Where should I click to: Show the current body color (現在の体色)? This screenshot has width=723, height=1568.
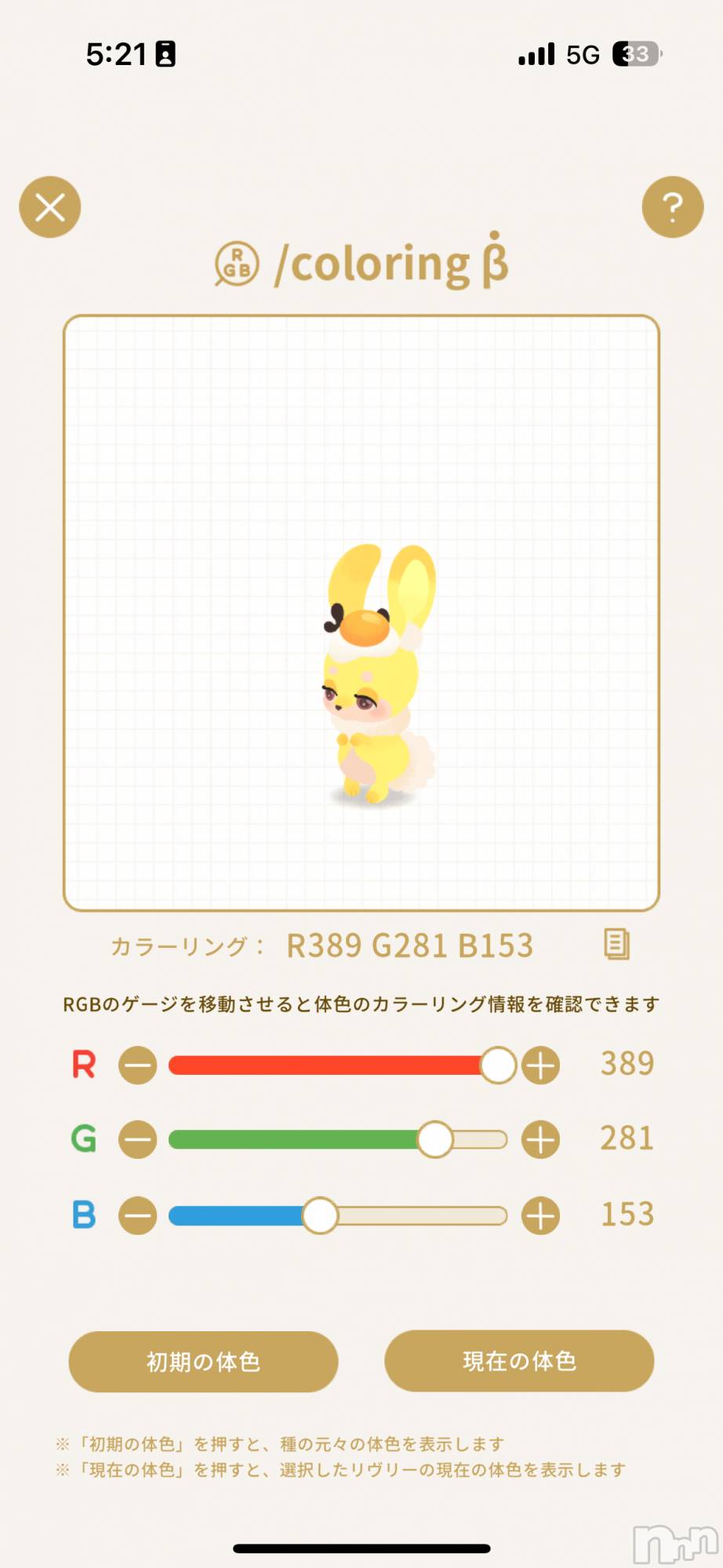tap(519, 1361)
